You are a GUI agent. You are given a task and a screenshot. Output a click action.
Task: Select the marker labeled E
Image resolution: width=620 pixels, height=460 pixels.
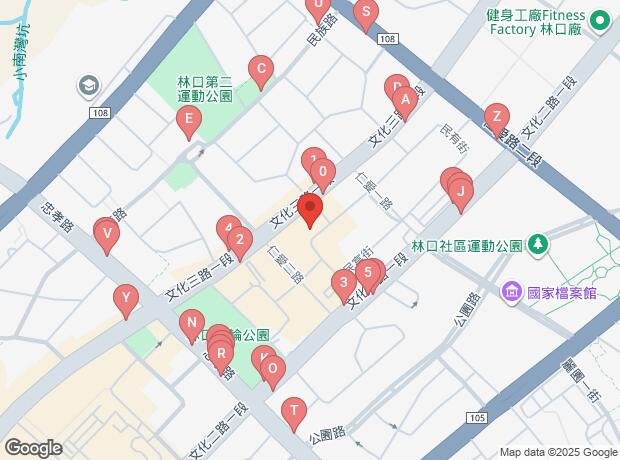coord(186,122)
